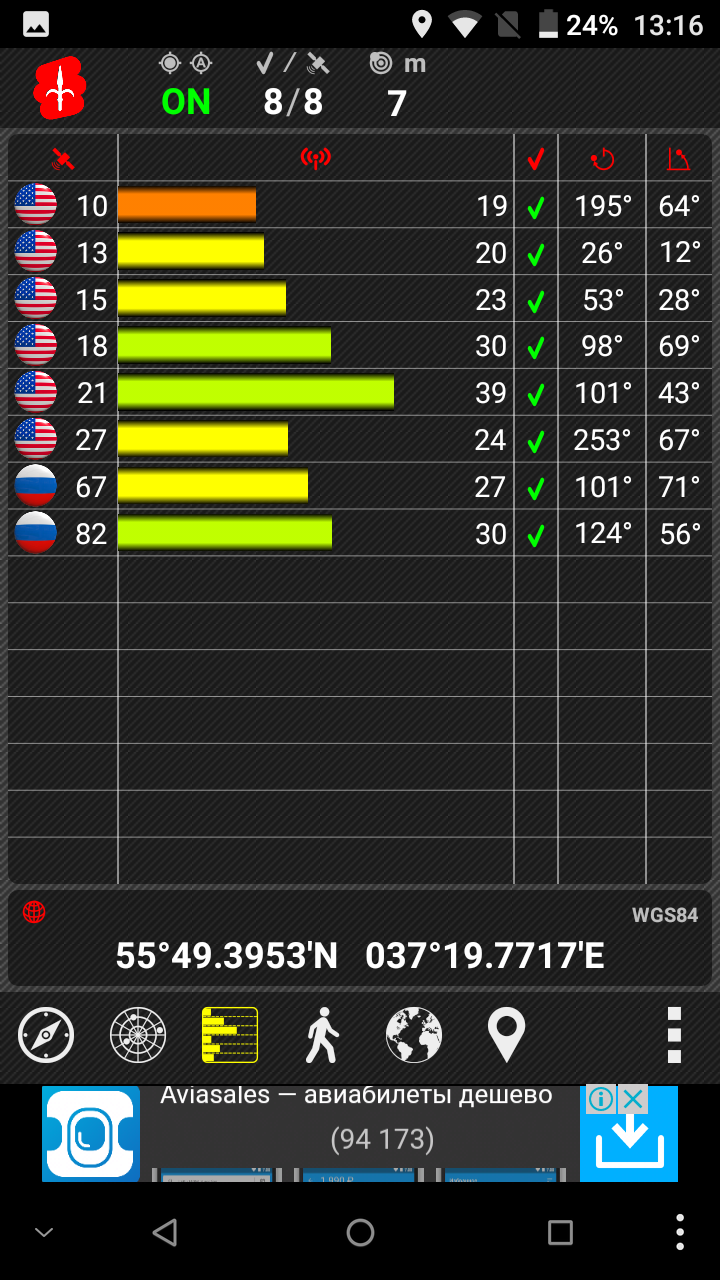Screen dimensions: 720x1280
Task: Open the walking speed view
Action: click(322, 1035)
